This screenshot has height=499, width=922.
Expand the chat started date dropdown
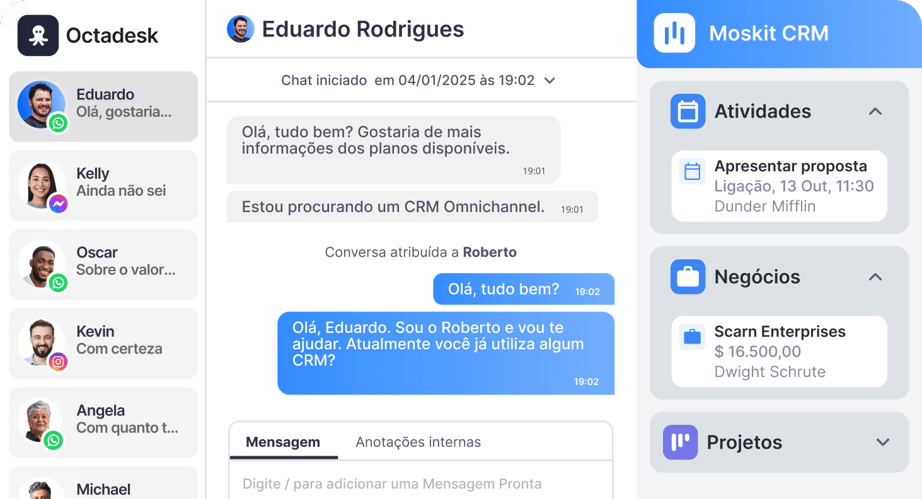click(549, 80)
